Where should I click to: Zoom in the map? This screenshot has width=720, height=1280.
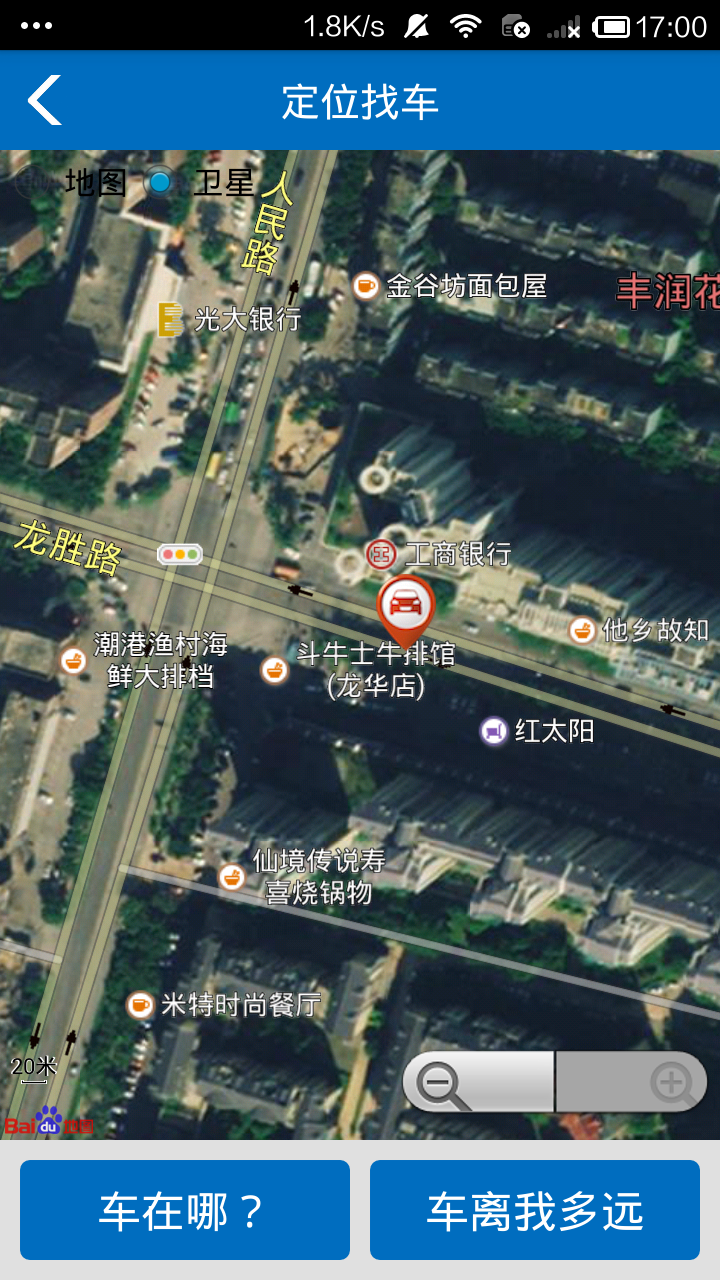[631, 1082]
